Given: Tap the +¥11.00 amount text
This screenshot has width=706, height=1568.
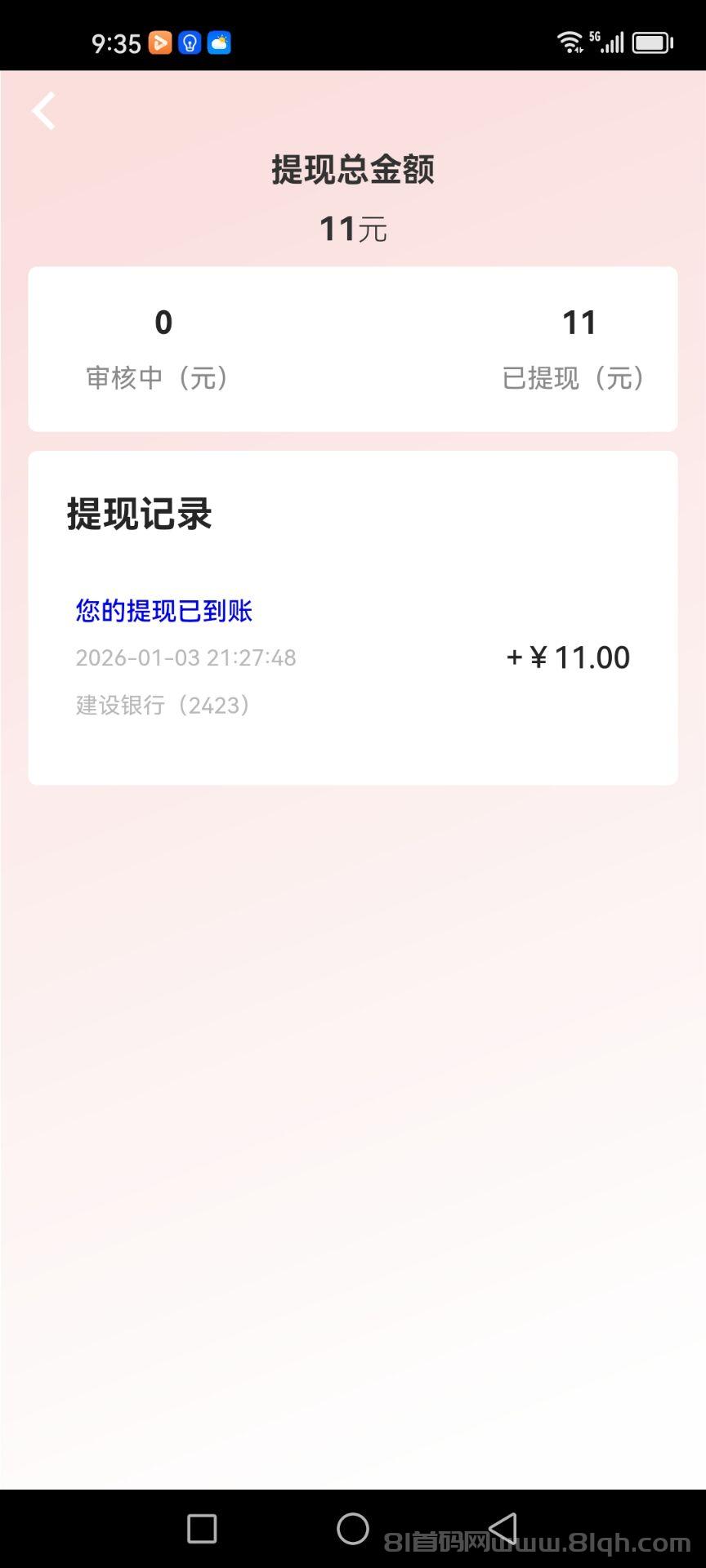Looking at the screenshot, I should pyautogui.click(x=567, y=657).
